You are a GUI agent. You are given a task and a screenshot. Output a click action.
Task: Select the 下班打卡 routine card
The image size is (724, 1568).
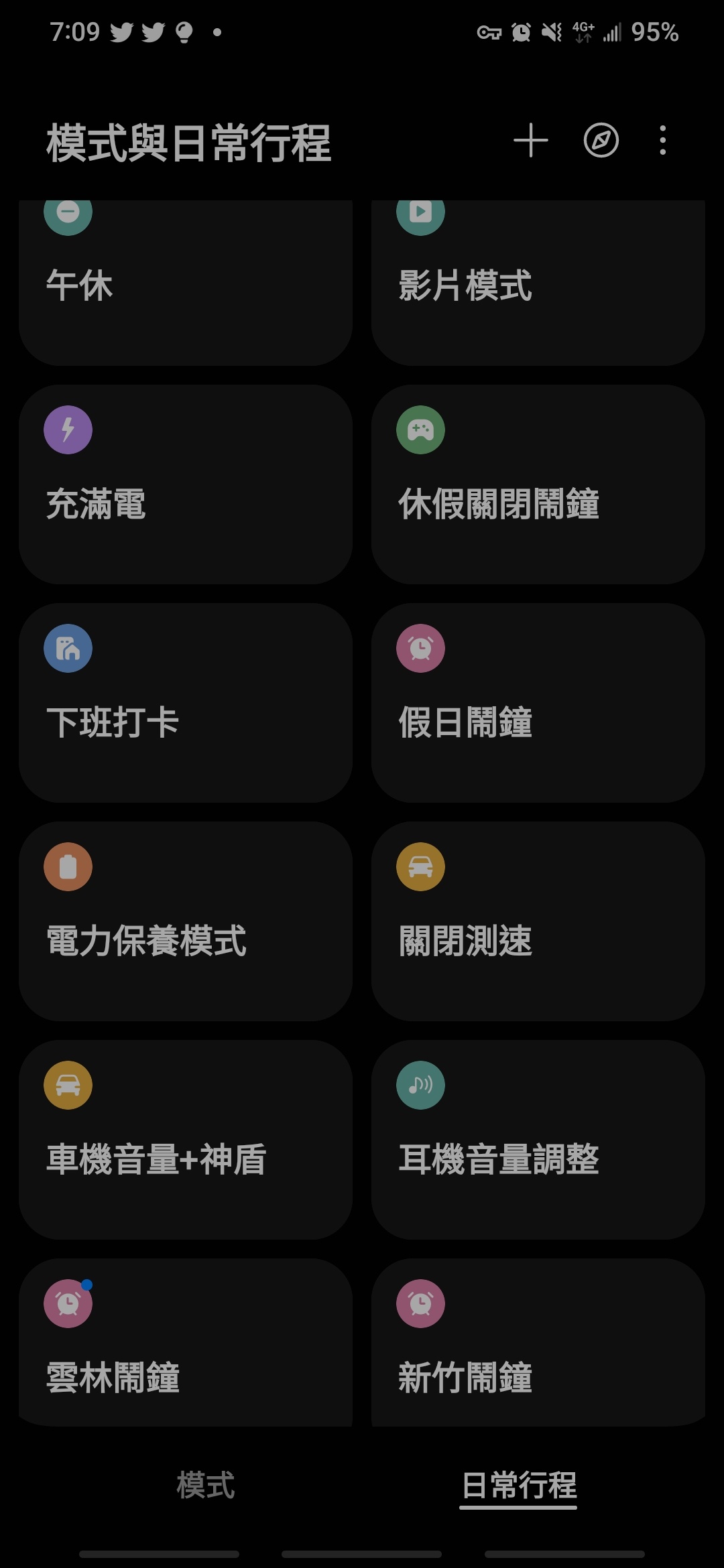(x=186, y=702)
